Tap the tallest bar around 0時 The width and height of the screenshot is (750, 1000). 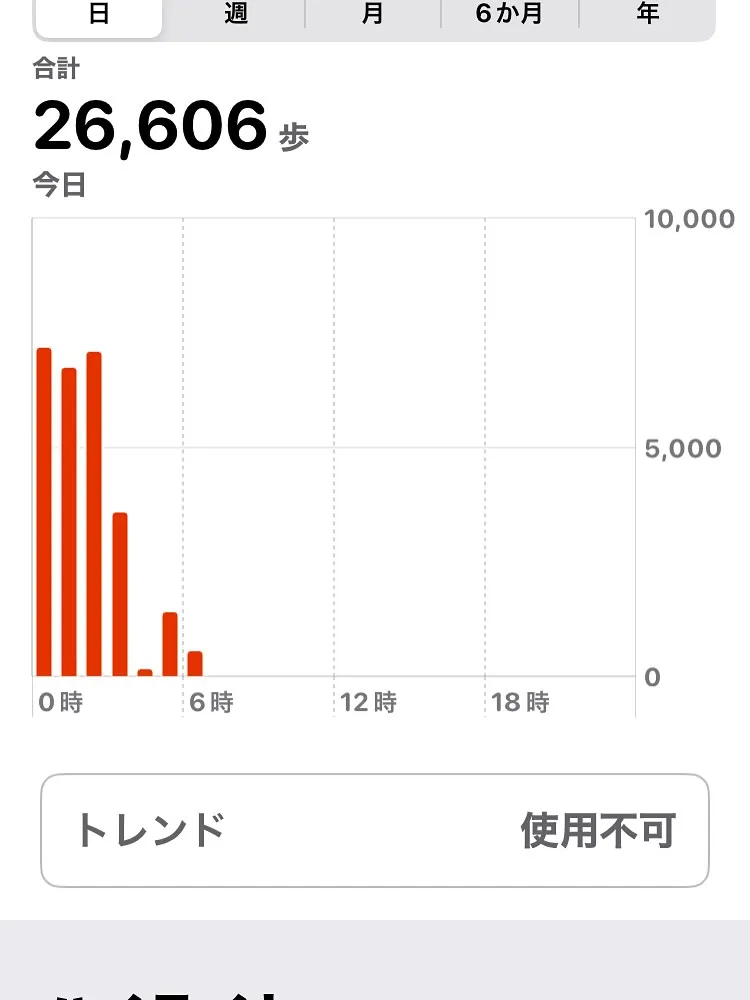coord(42,510)
